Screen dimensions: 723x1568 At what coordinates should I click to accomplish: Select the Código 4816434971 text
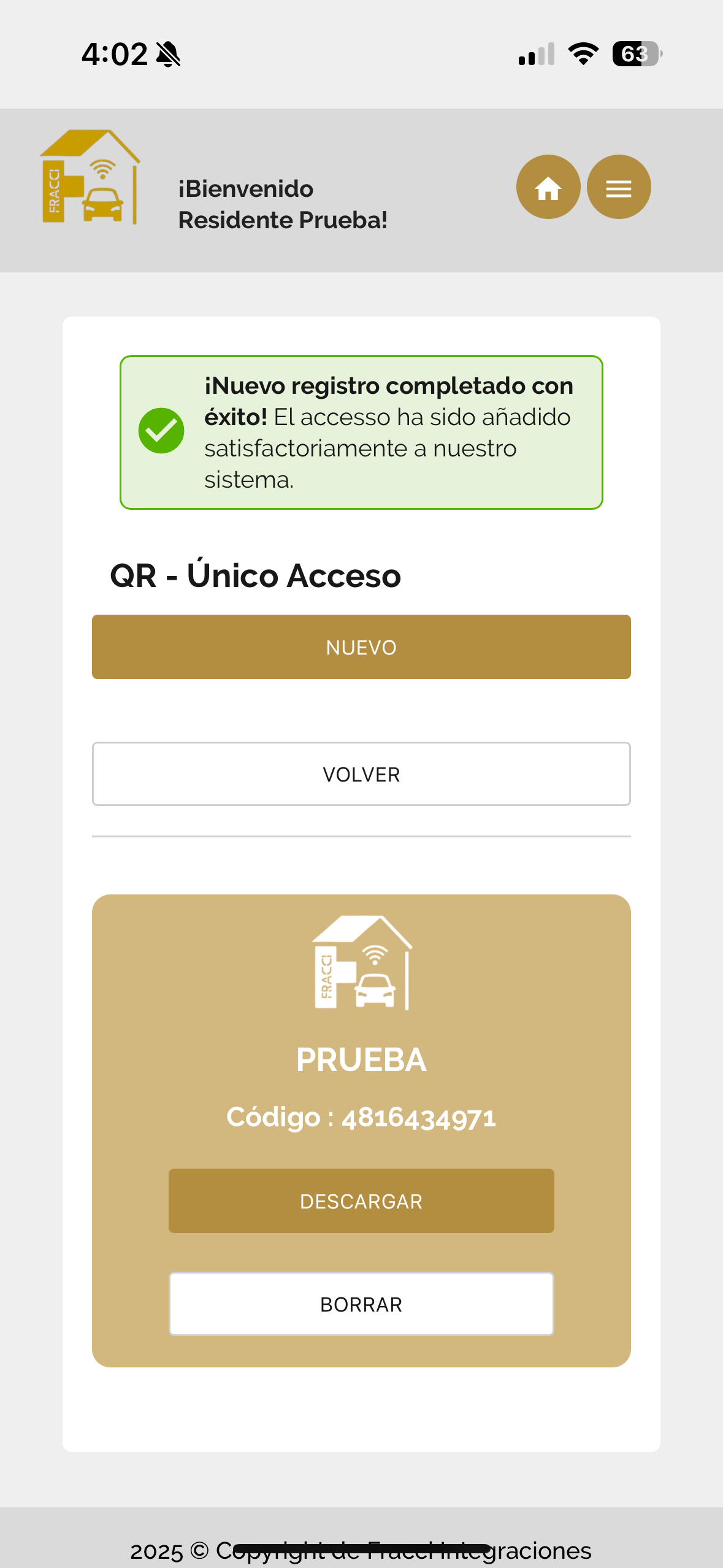361,1116
